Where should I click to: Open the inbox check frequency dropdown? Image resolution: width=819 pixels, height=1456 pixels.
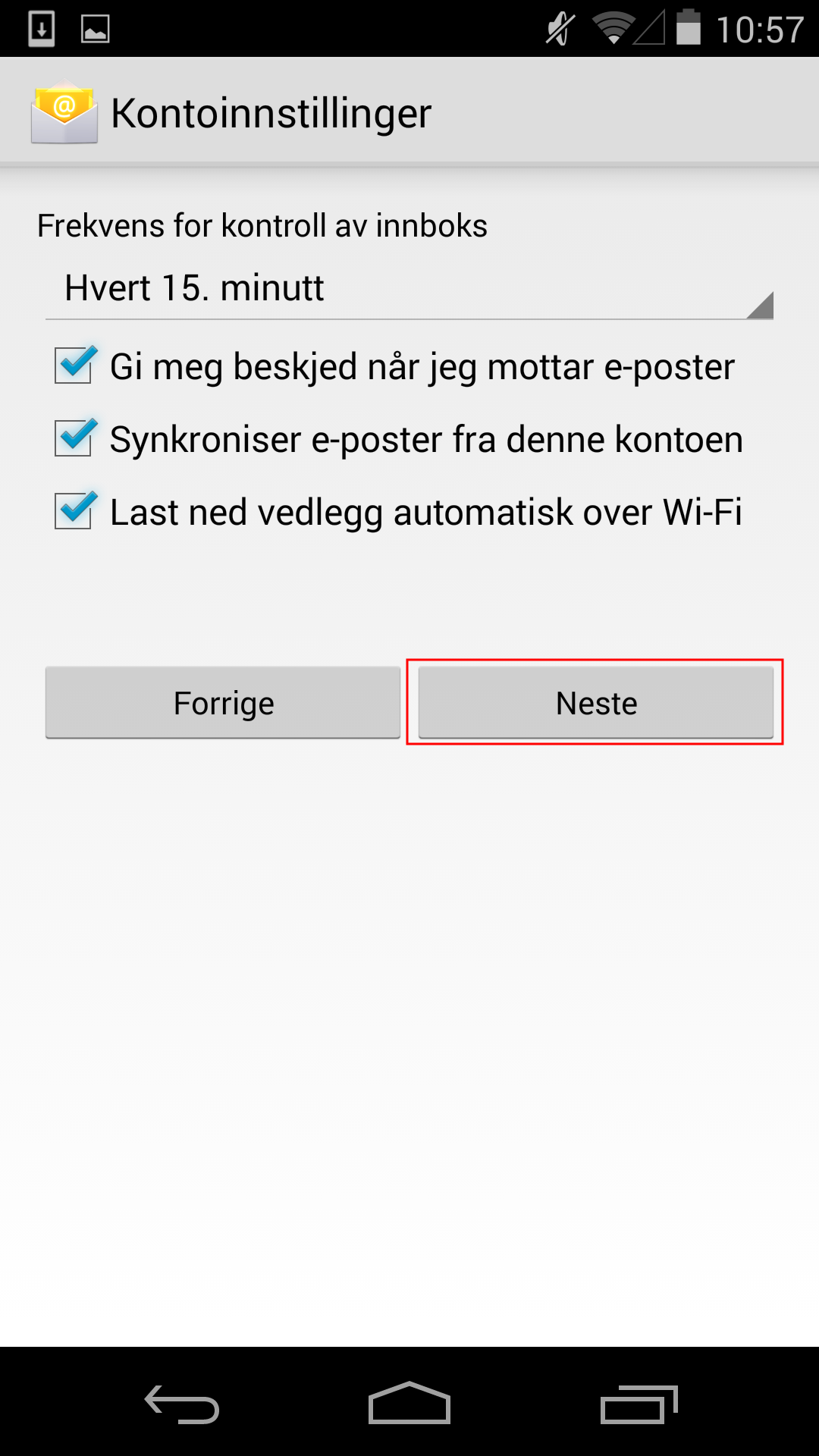pos(409,289)
